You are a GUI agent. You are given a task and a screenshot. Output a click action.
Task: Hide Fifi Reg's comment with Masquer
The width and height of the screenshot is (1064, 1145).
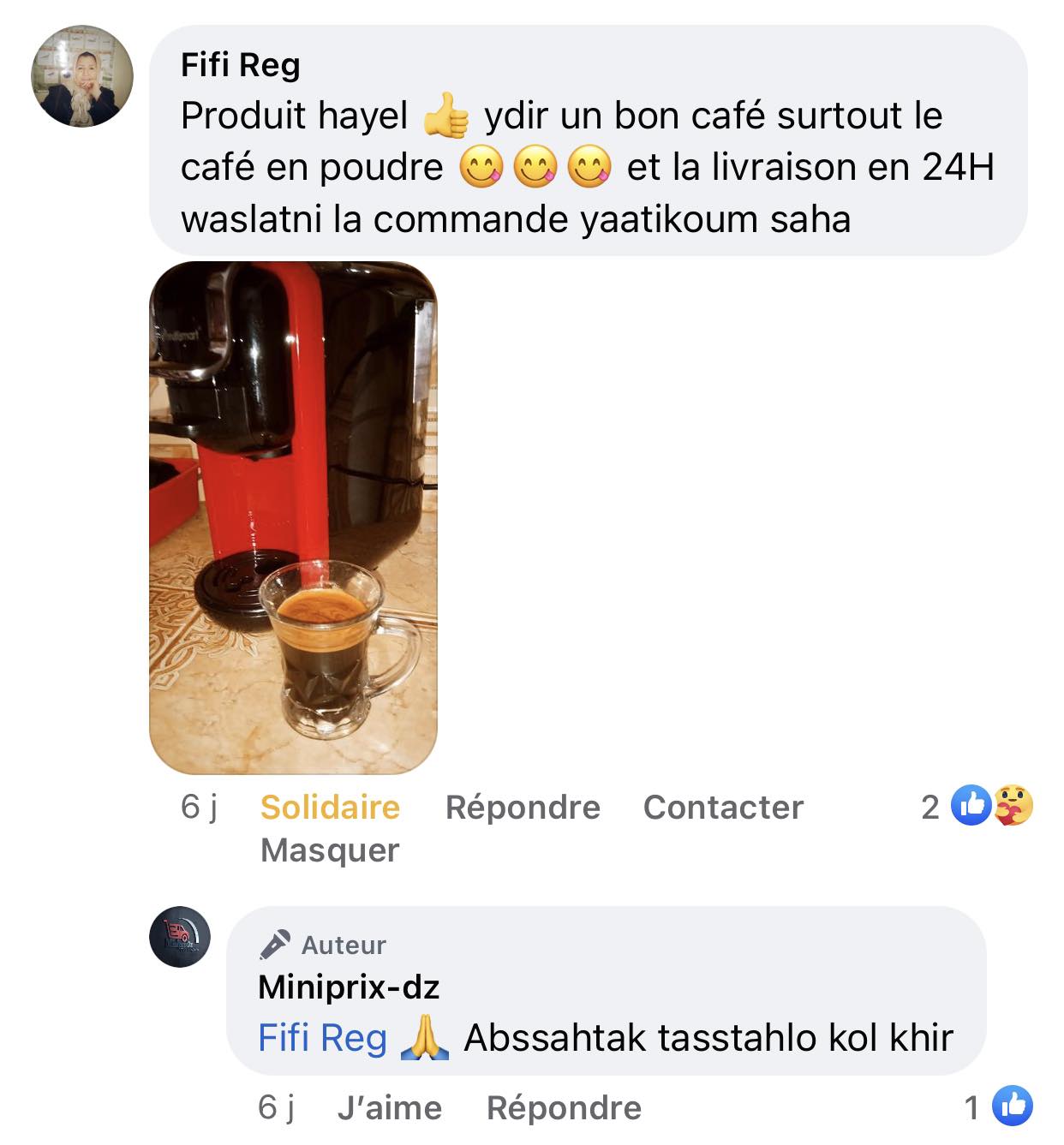pyautogui.click(x=330, y=850)
